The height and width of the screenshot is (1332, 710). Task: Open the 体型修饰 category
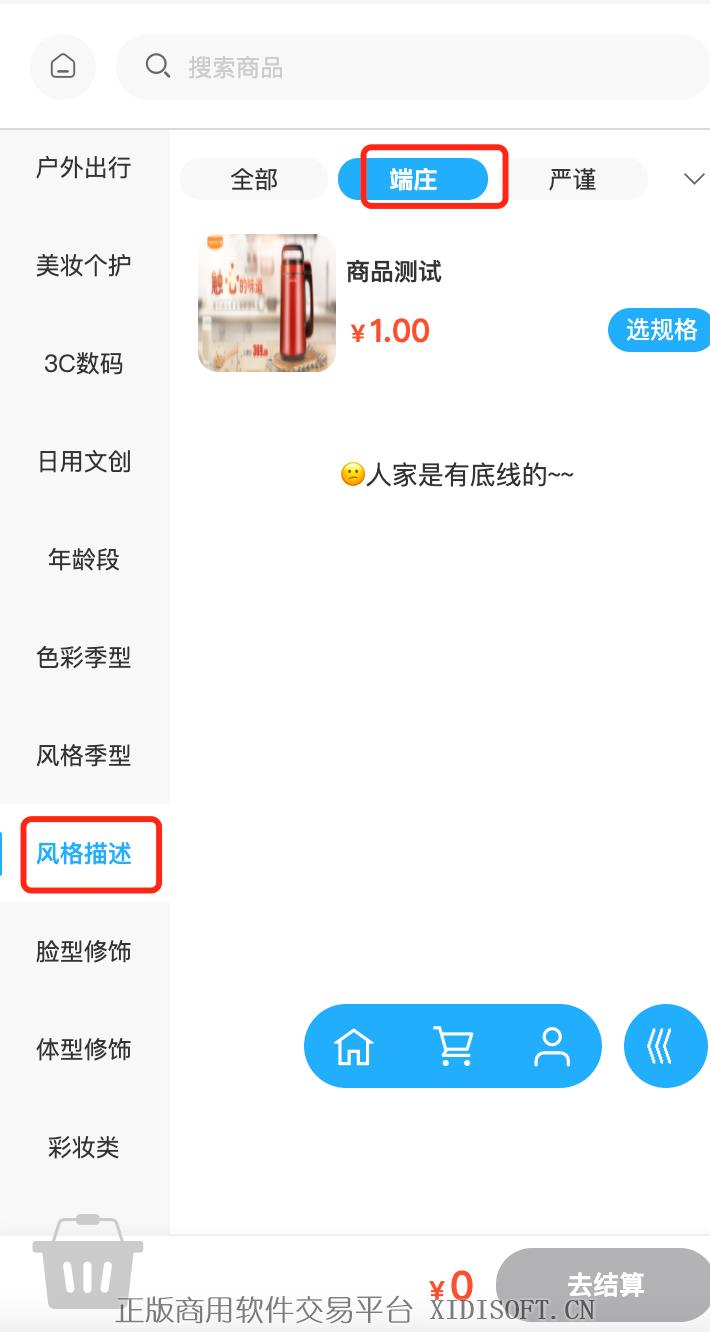pyautogui.click(x=84, y=1049)
